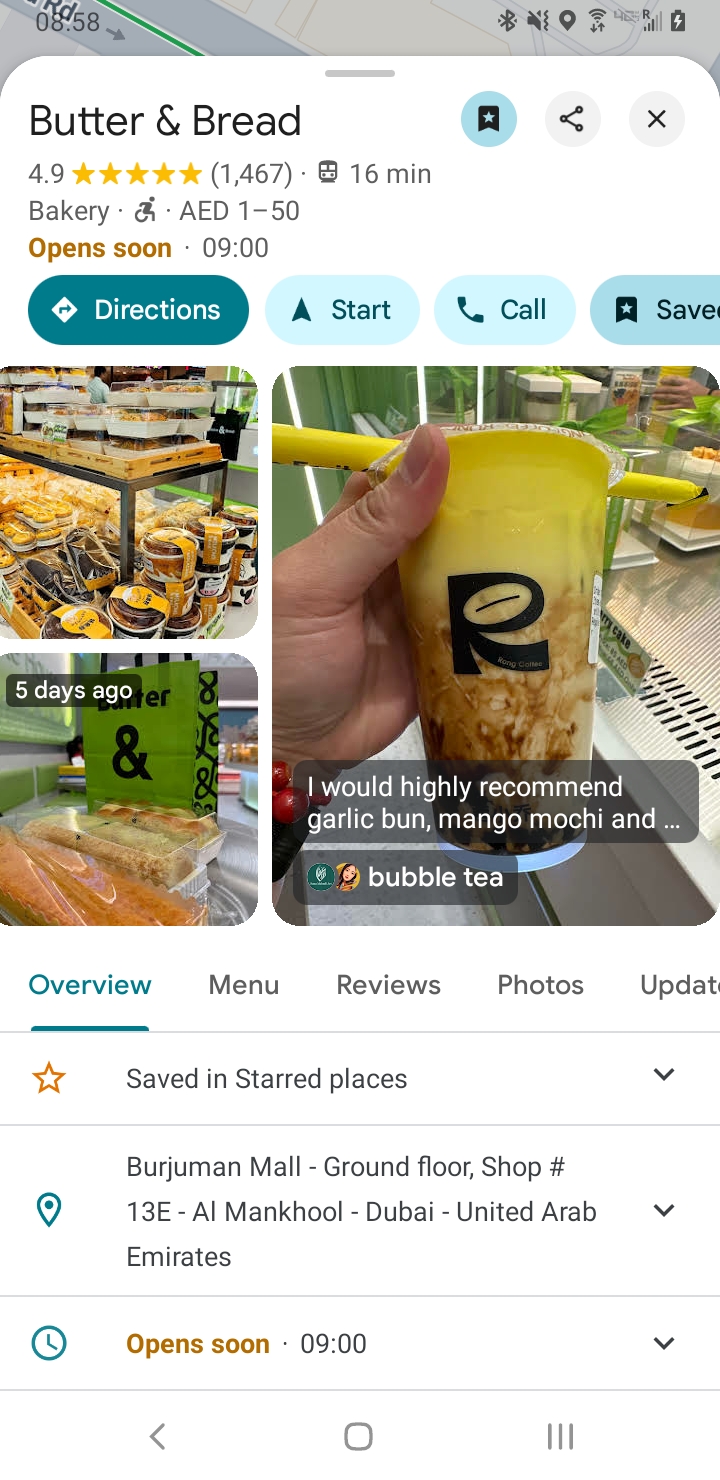Open the bakery shelves photo

128,502
